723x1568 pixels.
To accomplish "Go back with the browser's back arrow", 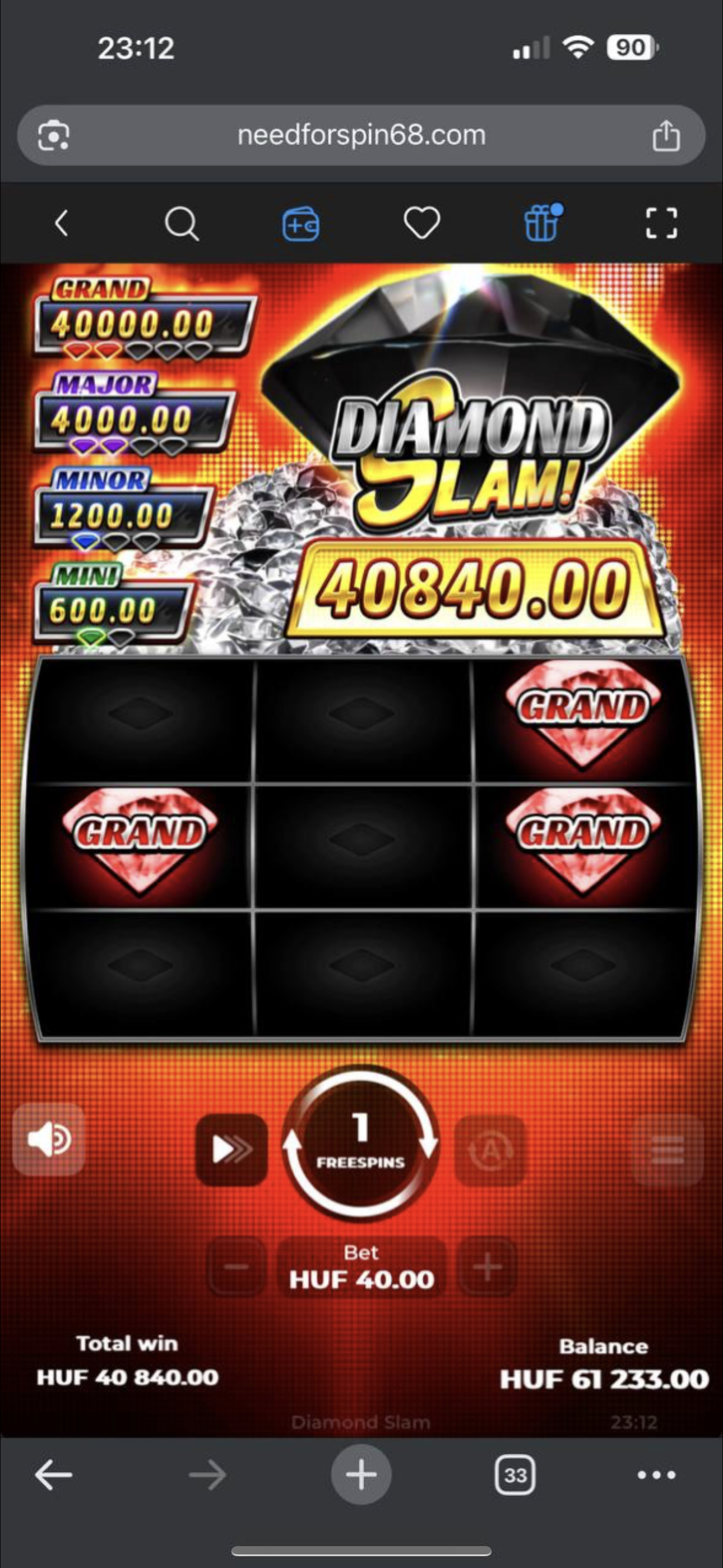I will tap(54, 1475).
